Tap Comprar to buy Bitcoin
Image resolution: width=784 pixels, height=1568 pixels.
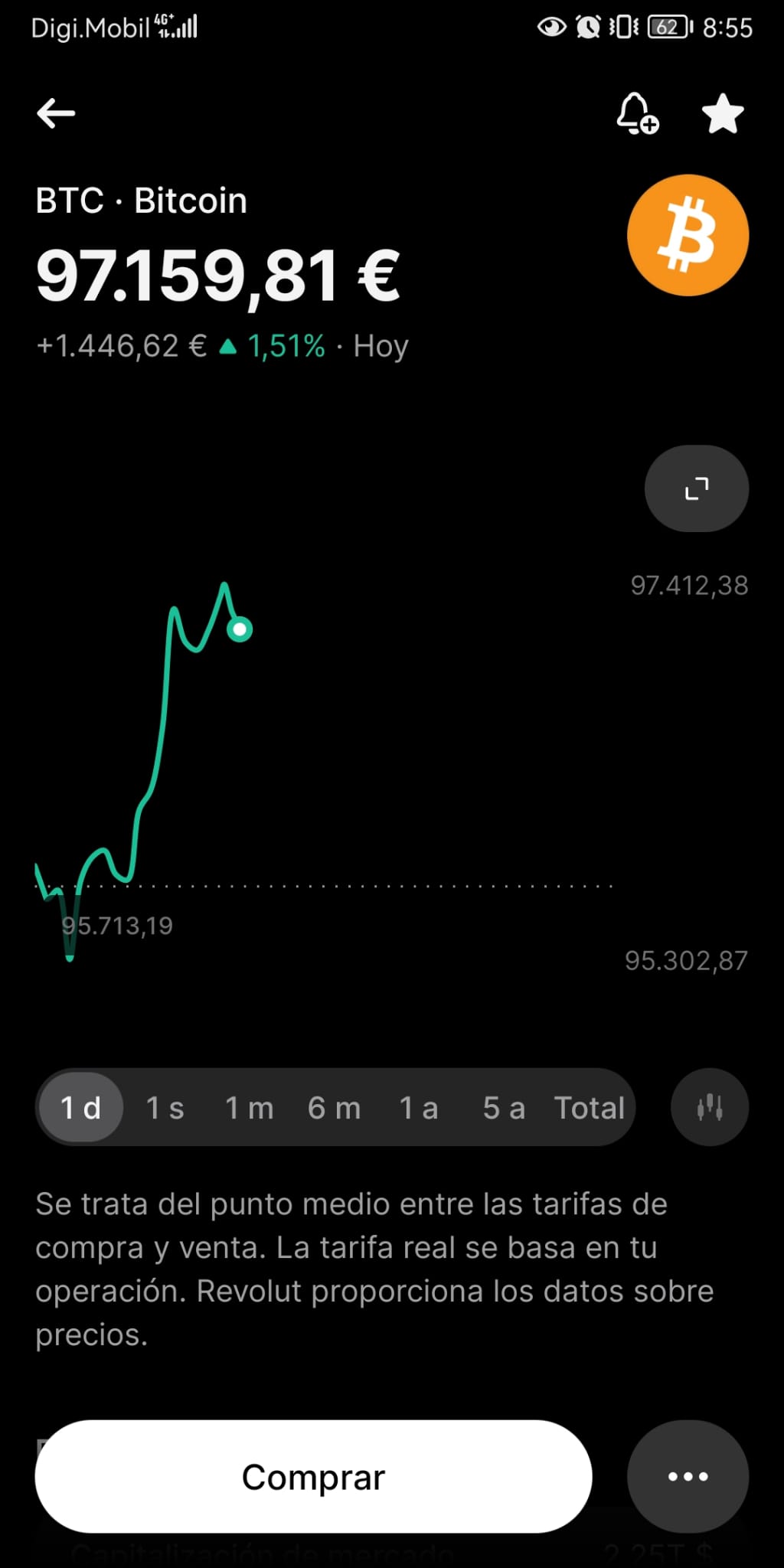[313, 1477]
